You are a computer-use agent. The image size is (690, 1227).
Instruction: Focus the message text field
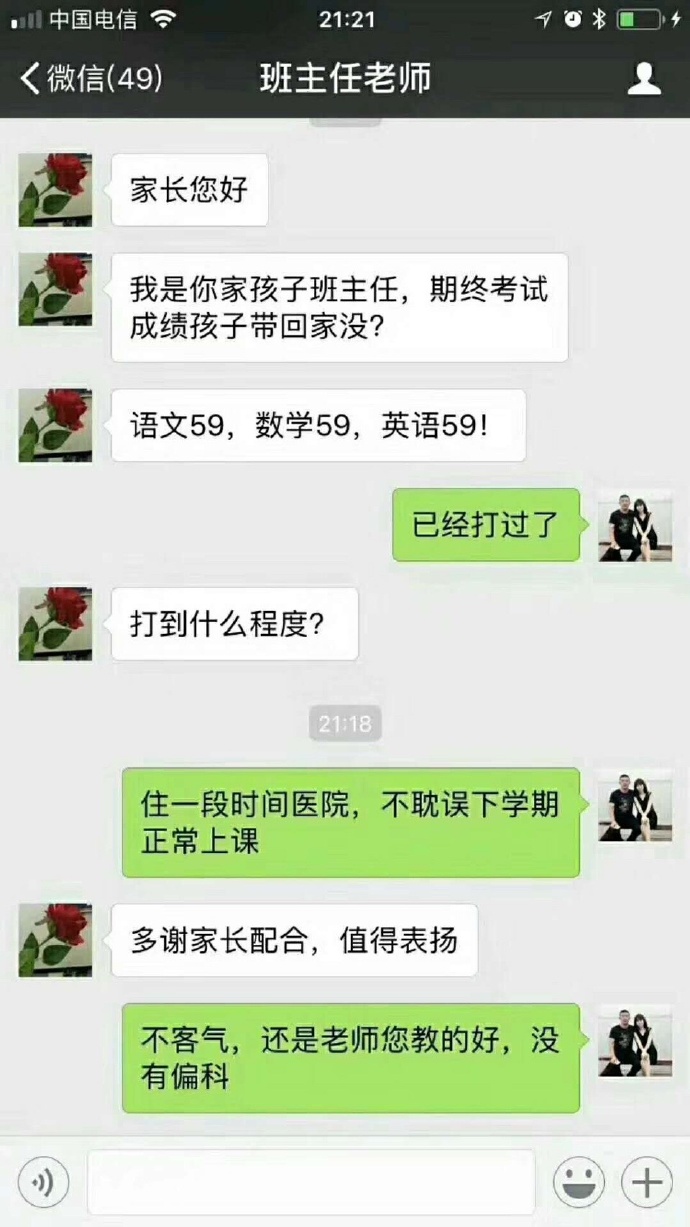click(311, 1183)
